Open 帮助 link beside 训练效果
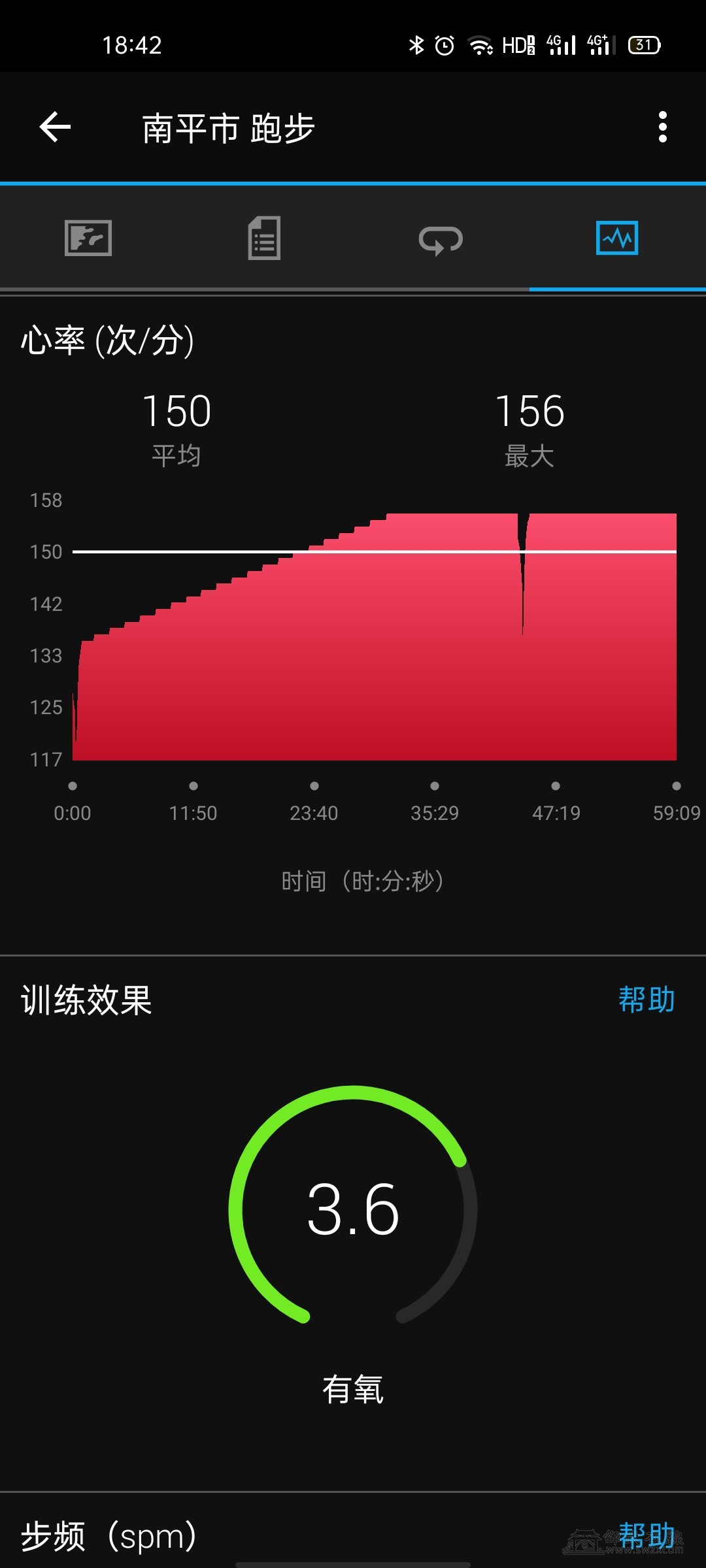706x1568 pixels. [646, 1000]
